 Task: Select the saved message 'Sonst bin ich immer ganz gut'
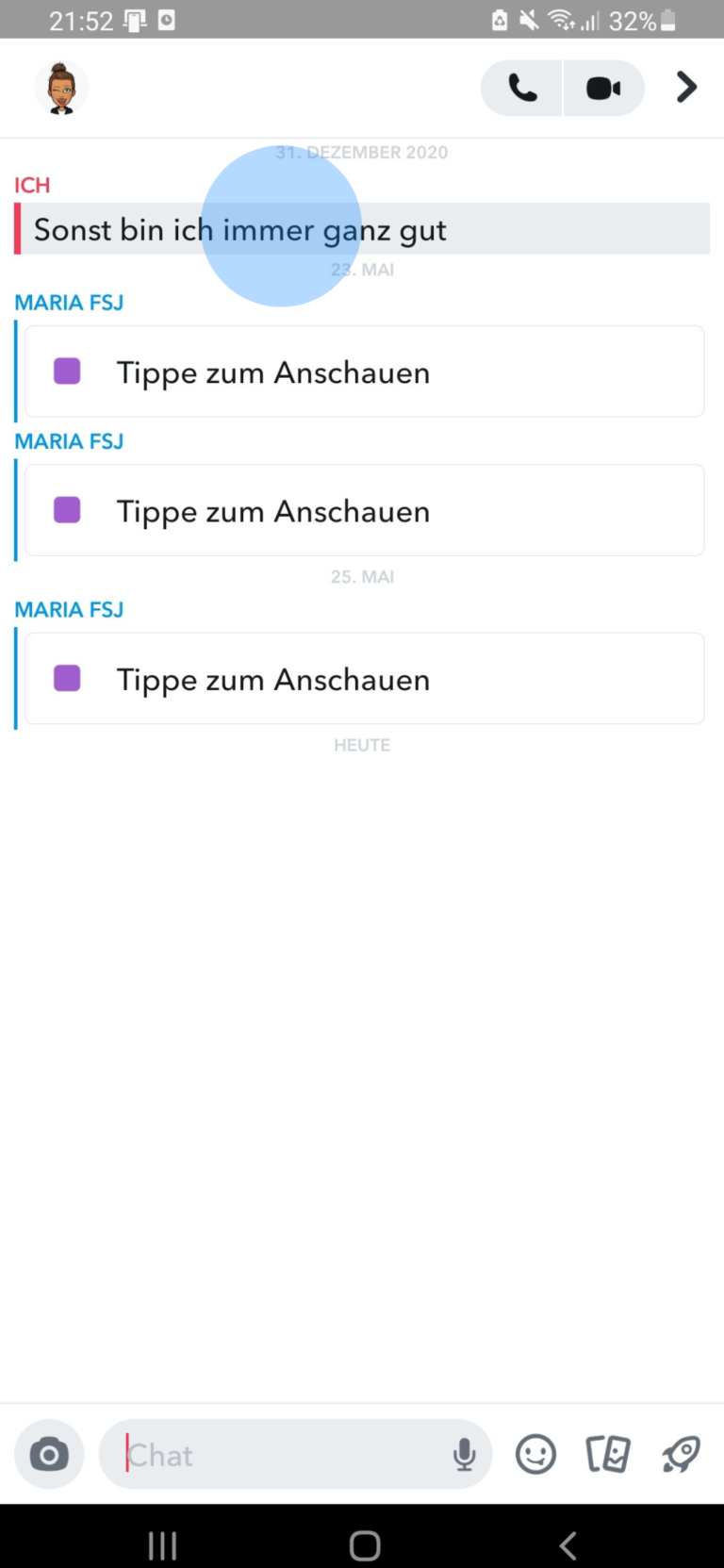(240, 228)
